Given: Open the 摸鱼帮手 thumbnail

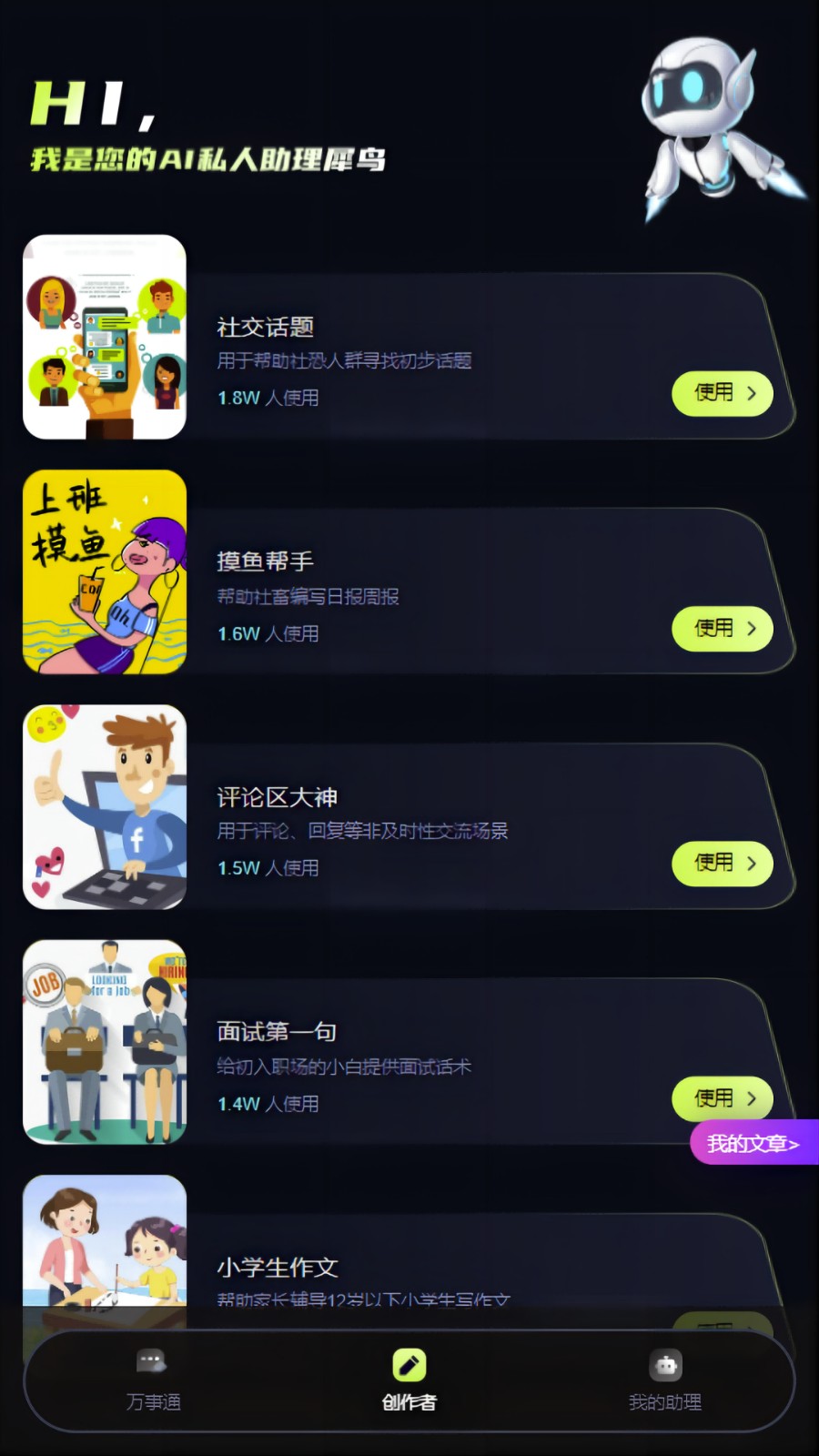Looking at the screenshot, I should pos(105,571).
